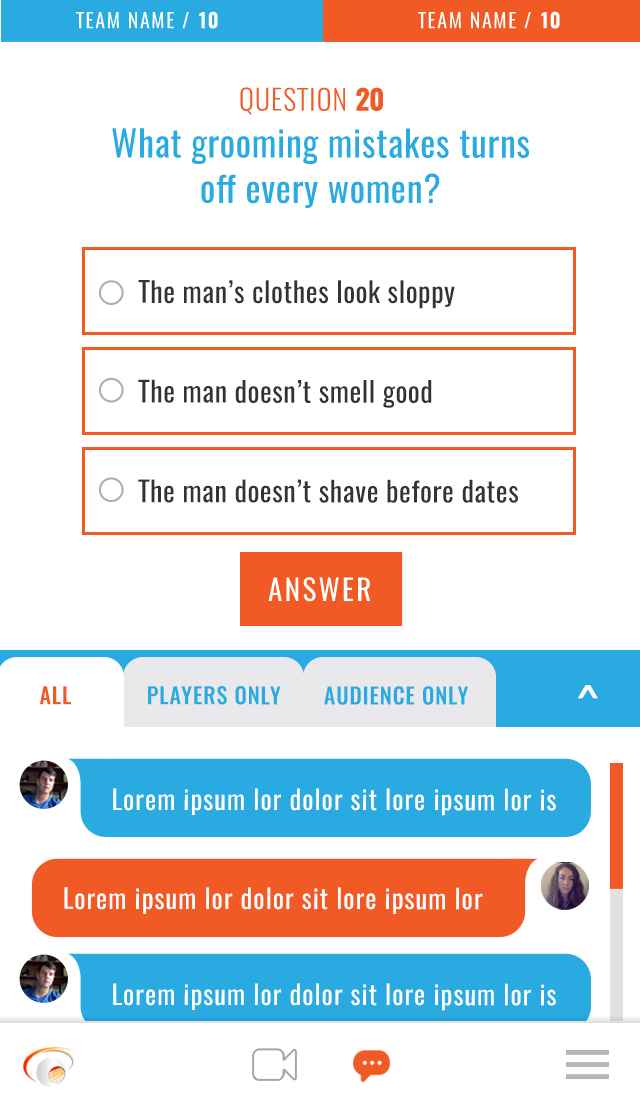The width and height of the screenshot is (640, 1110).
Task: Expand the chat panel with the up caret
Action: 588,693
